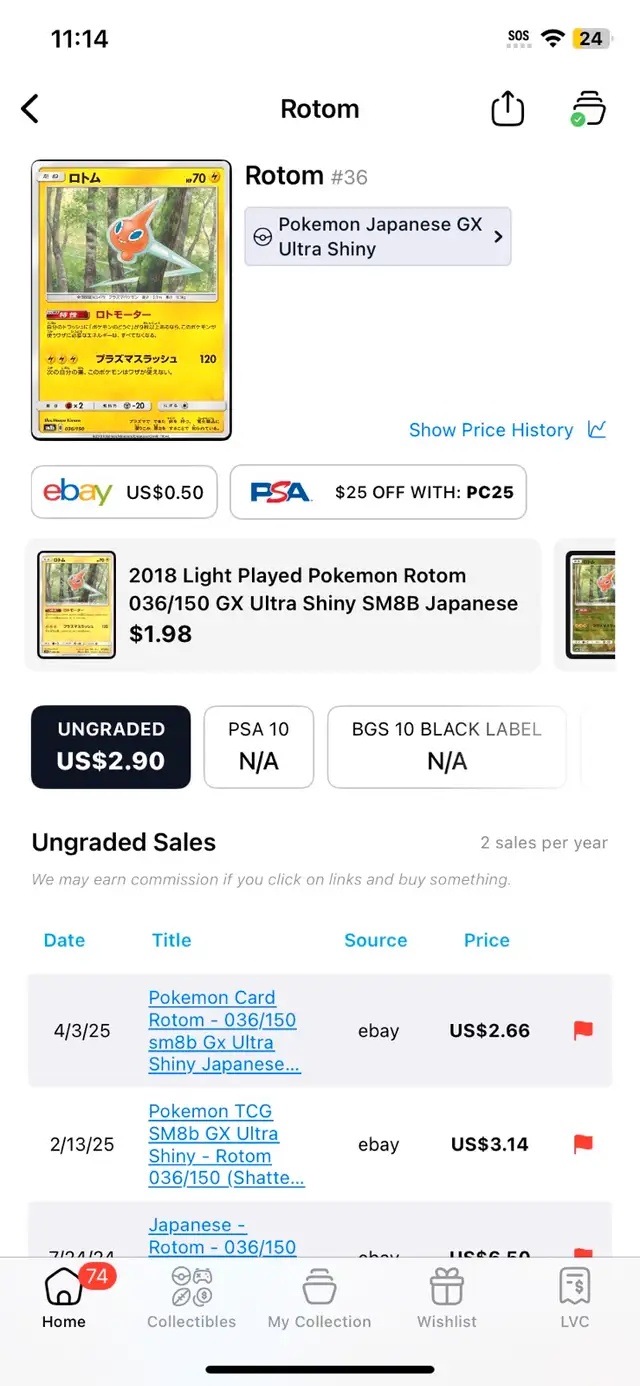Open the eBay US$0.50 listing button
Screen dimensions: 640x1386
pos(124,492)
